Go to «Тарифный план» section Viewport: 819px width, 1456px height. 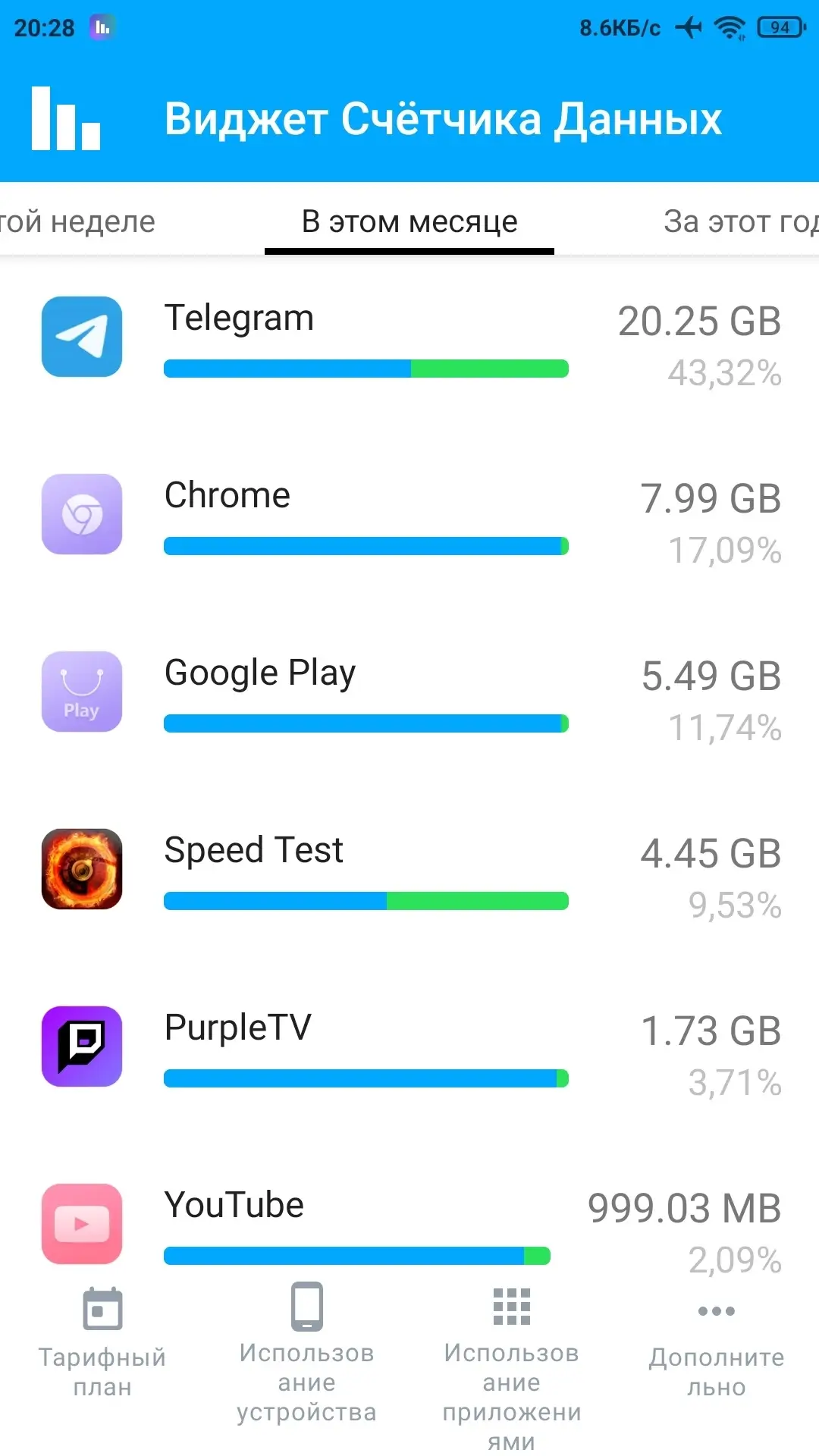tap(102, 1342)
